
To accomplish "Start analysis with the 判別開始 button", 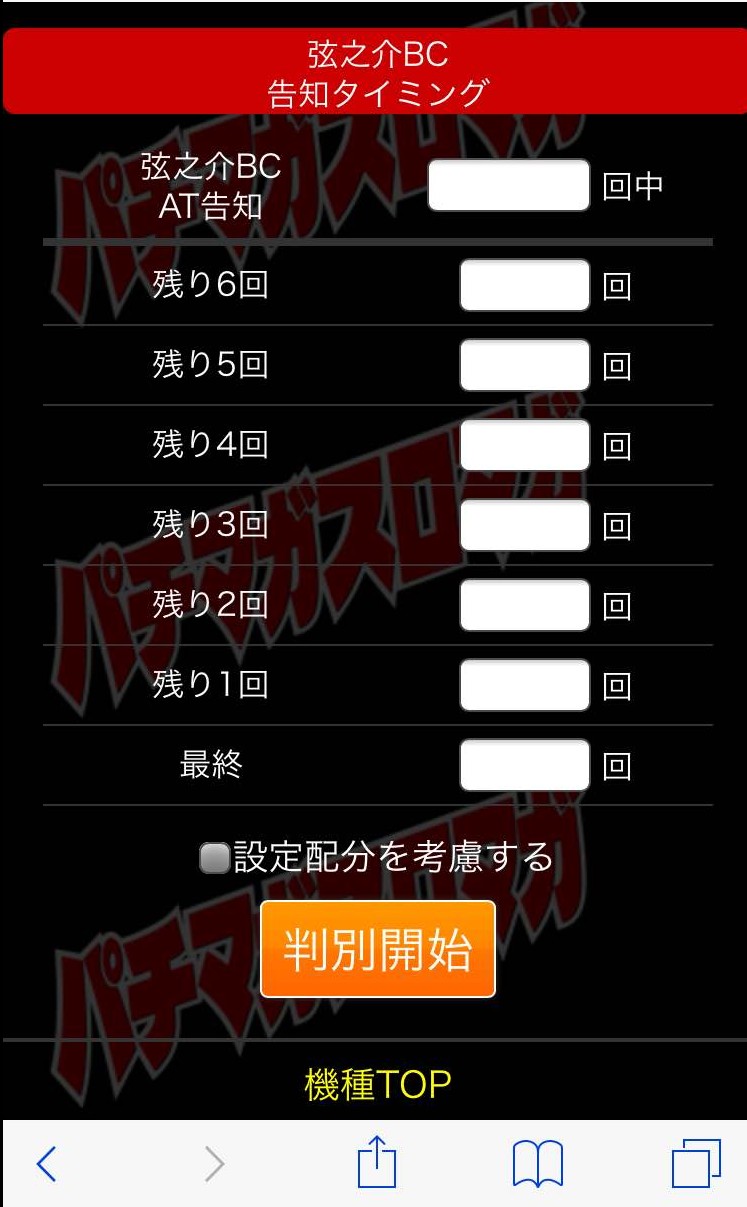I will click(378, 949).
